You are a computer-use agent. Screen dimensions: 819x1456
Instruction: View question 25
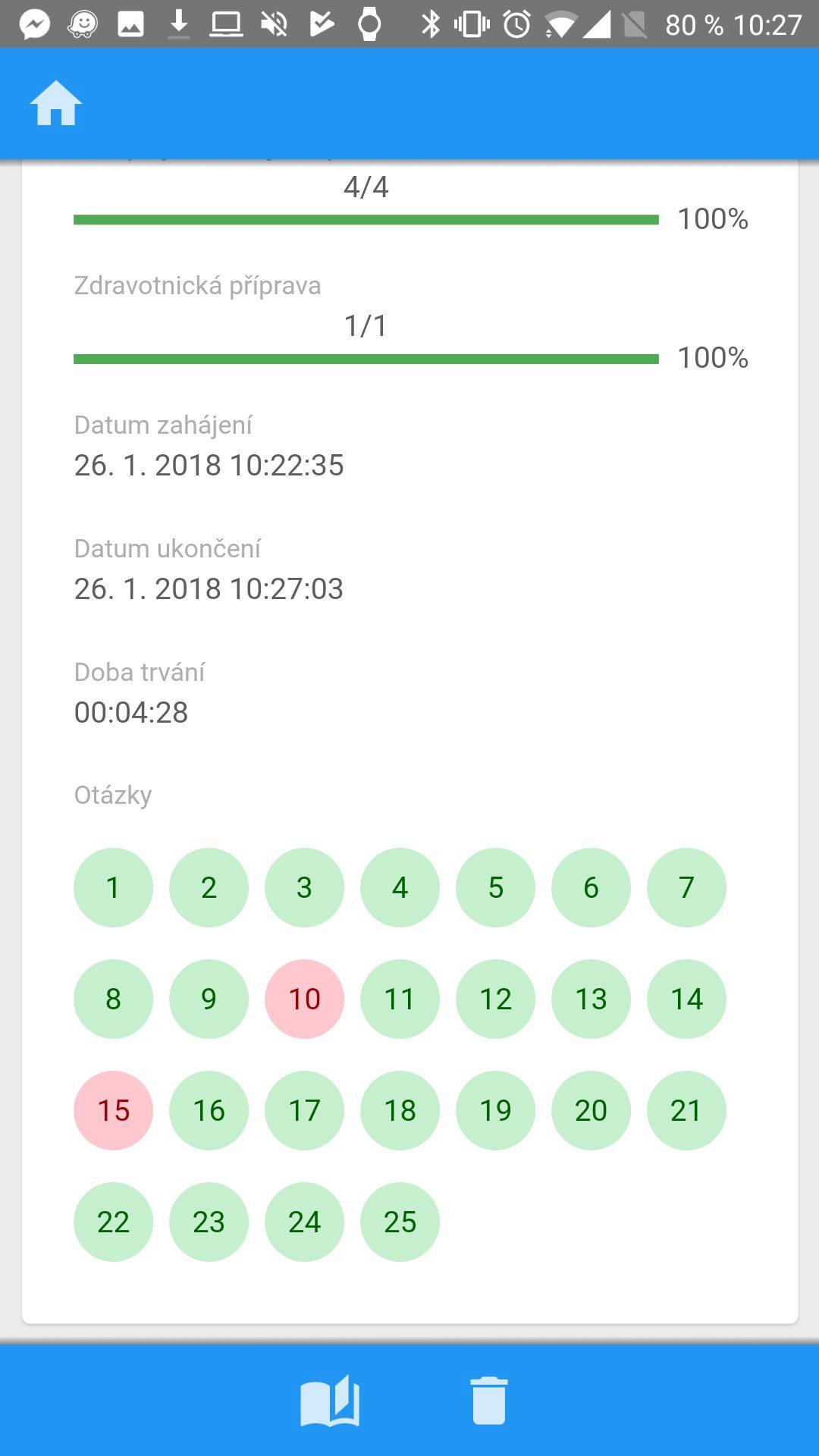click(x=400, y=1222)
